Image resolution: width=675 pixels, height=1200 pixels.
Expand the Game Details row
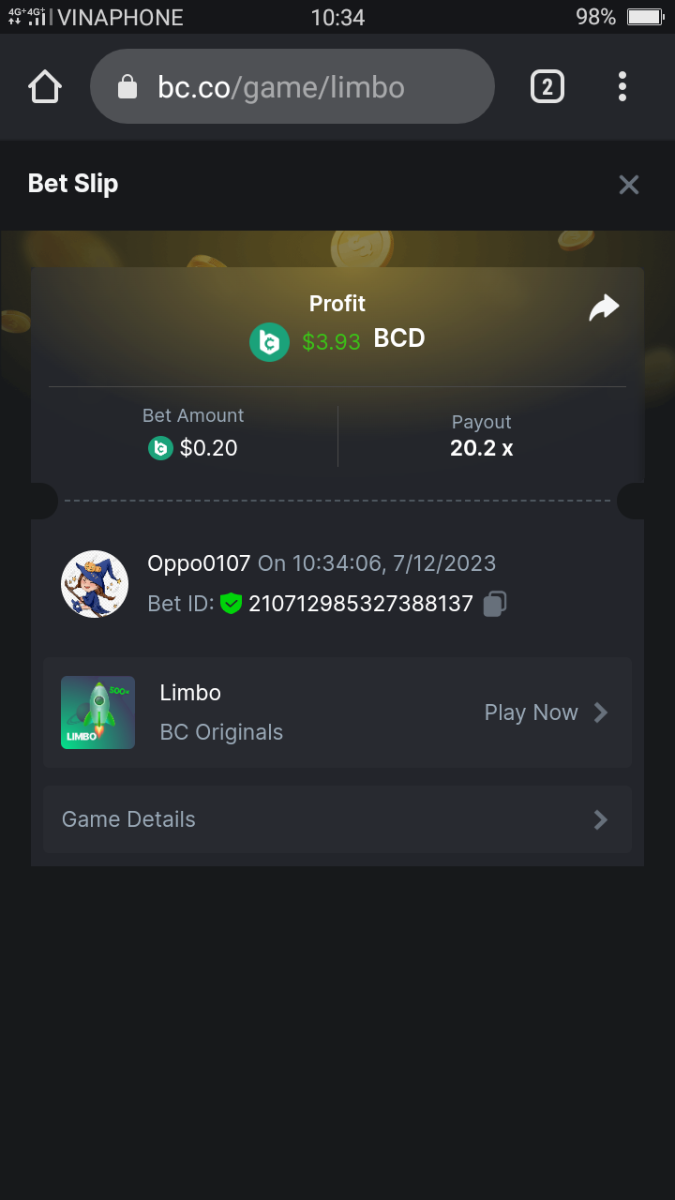[337, 820]
